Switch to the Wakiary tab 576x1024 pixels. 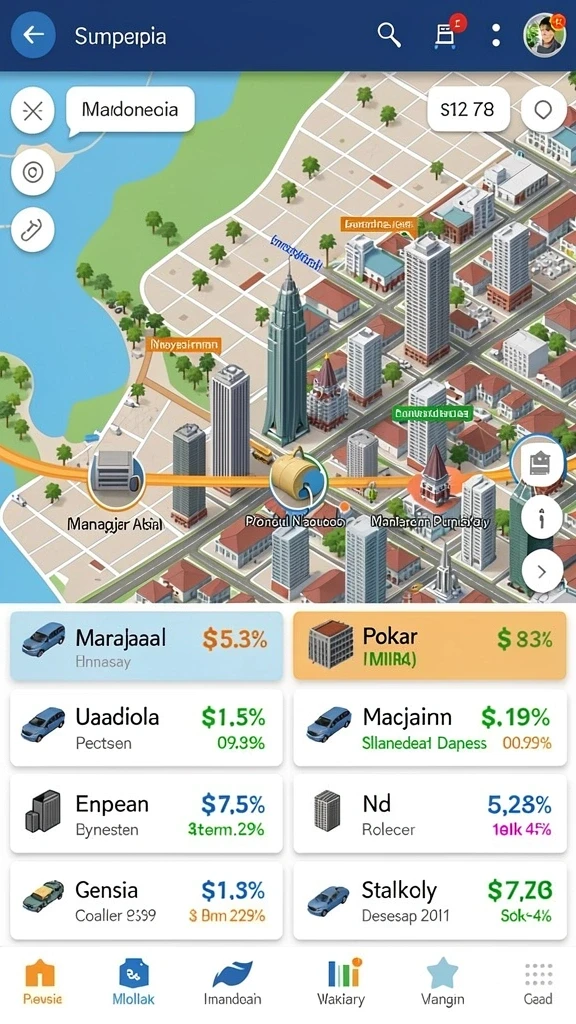[x=341, y=983]
